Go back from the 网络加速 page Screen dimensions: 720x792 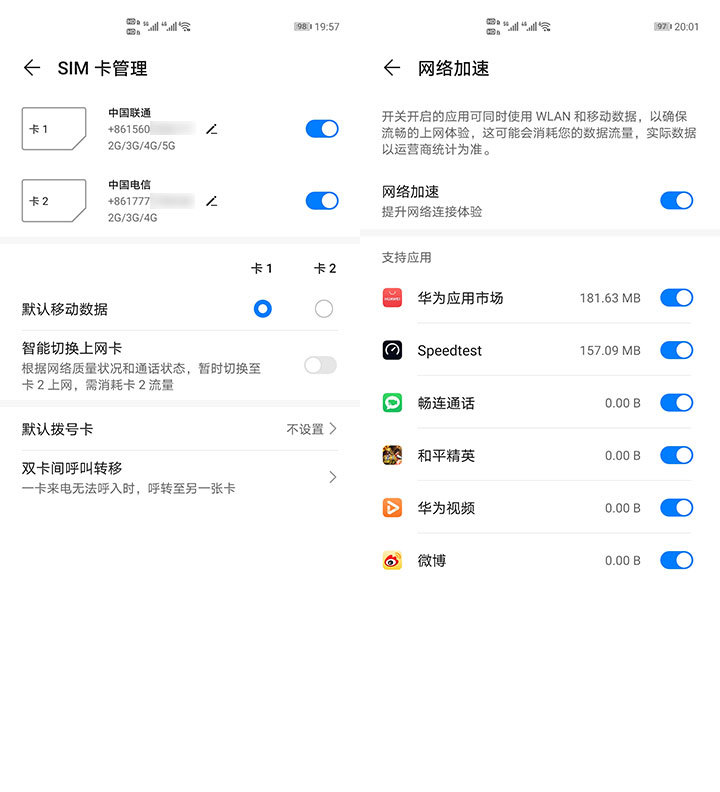392,68
